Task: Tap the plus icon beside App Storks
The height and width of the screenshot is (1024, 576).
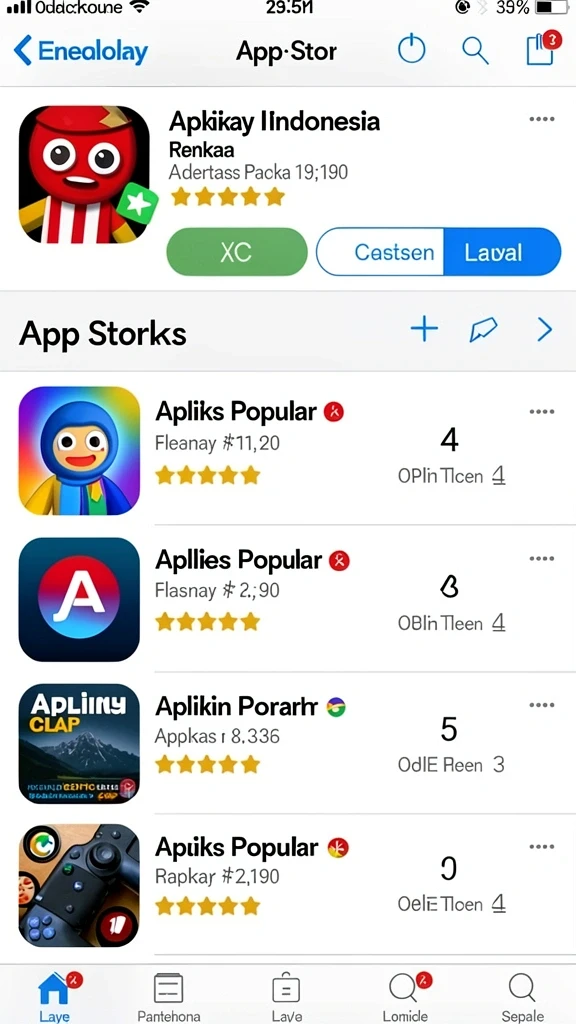Action: pos(424,329)
